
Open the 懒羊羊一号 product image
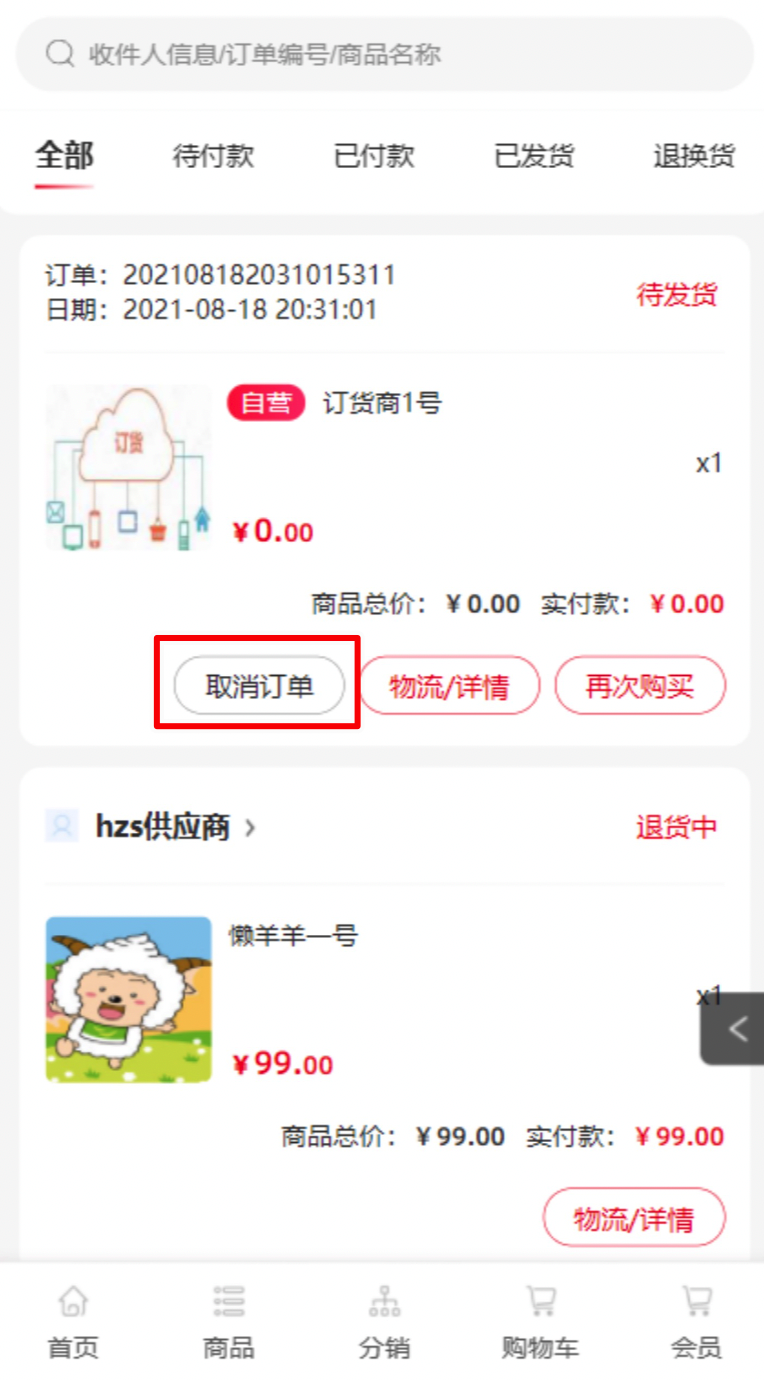click(128, 999)
